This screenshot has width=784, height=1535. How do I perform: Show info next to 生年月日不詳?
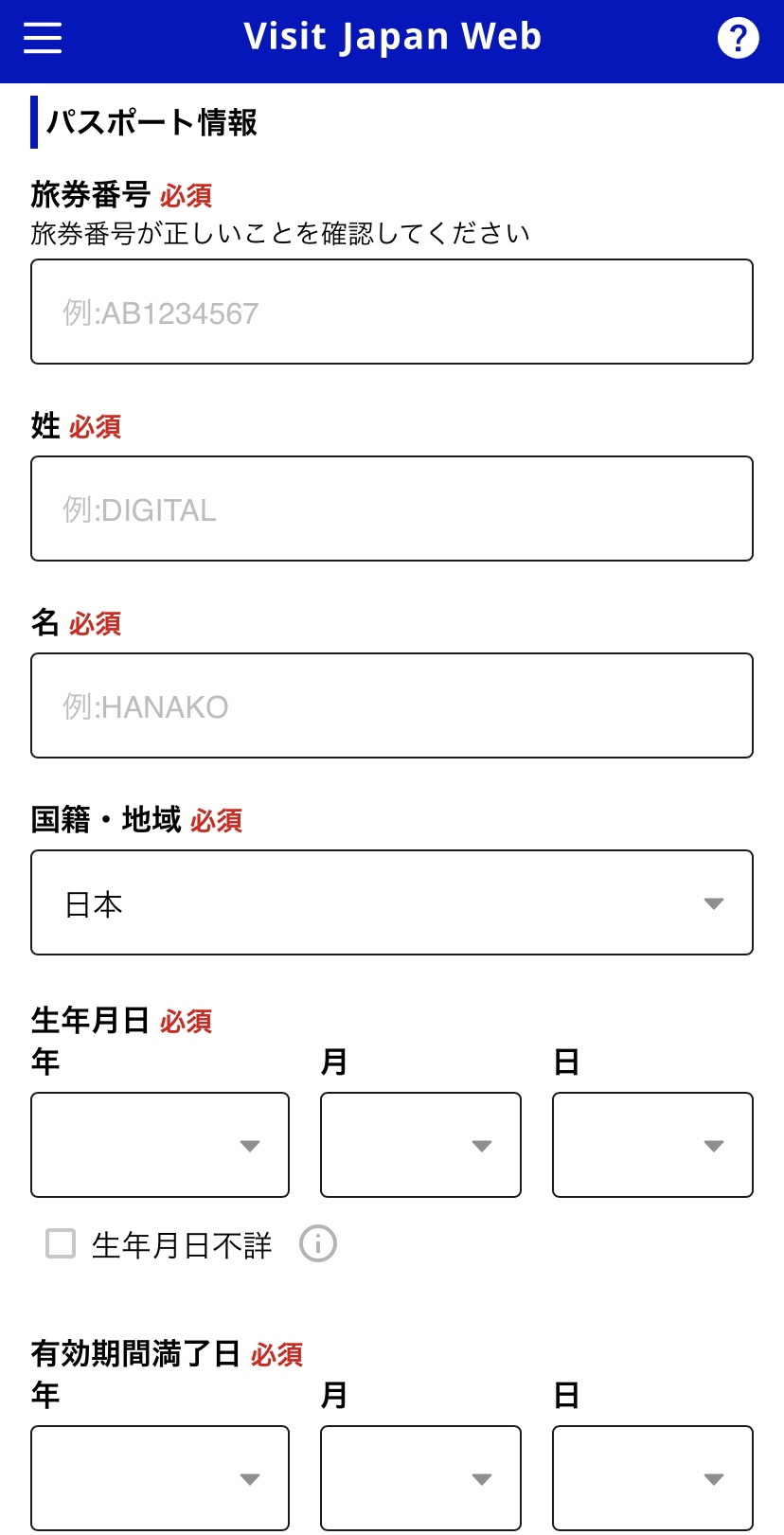coord(318,1243)
